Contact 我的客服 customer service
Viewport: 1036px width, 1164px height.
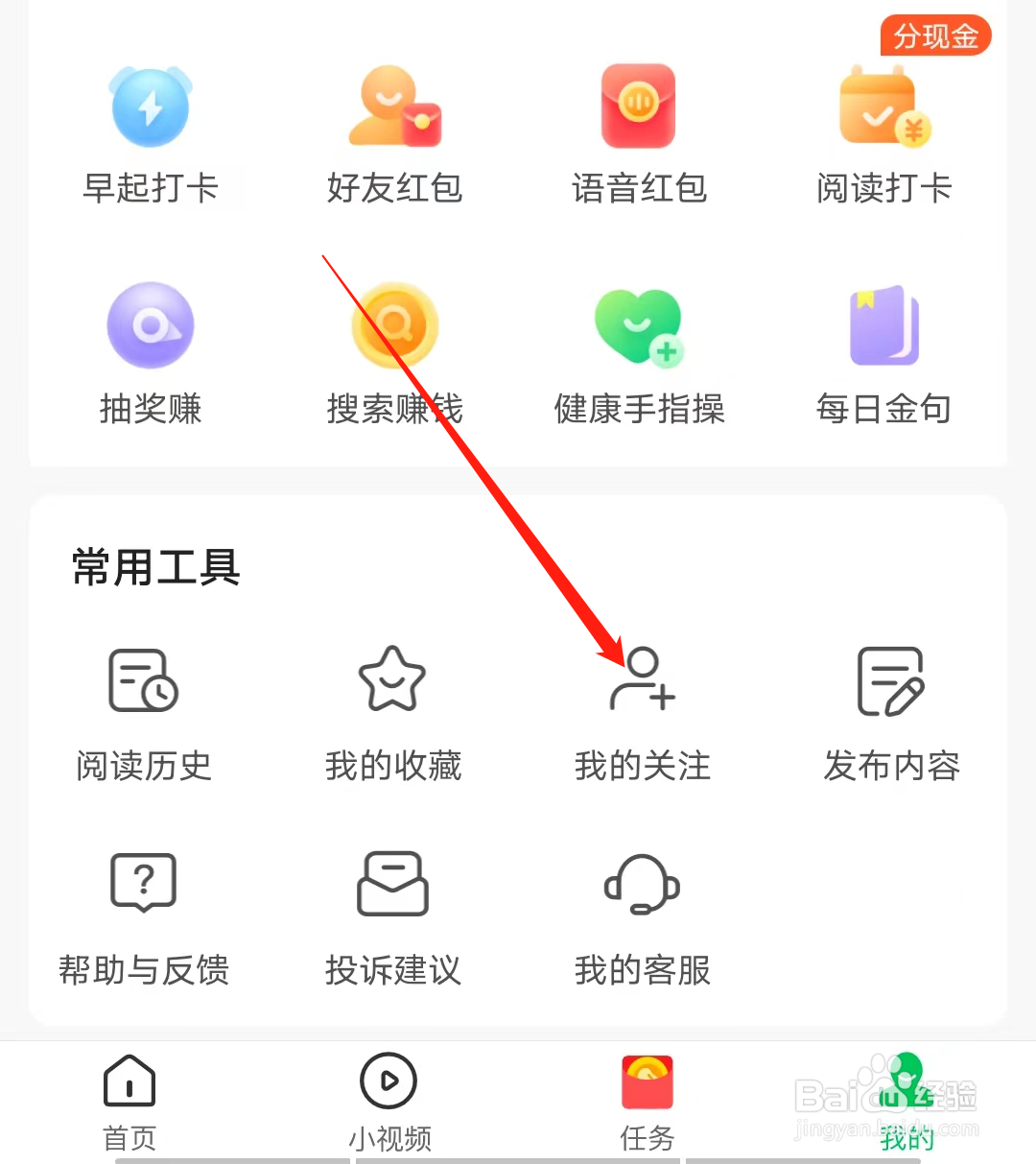(642, 916)
